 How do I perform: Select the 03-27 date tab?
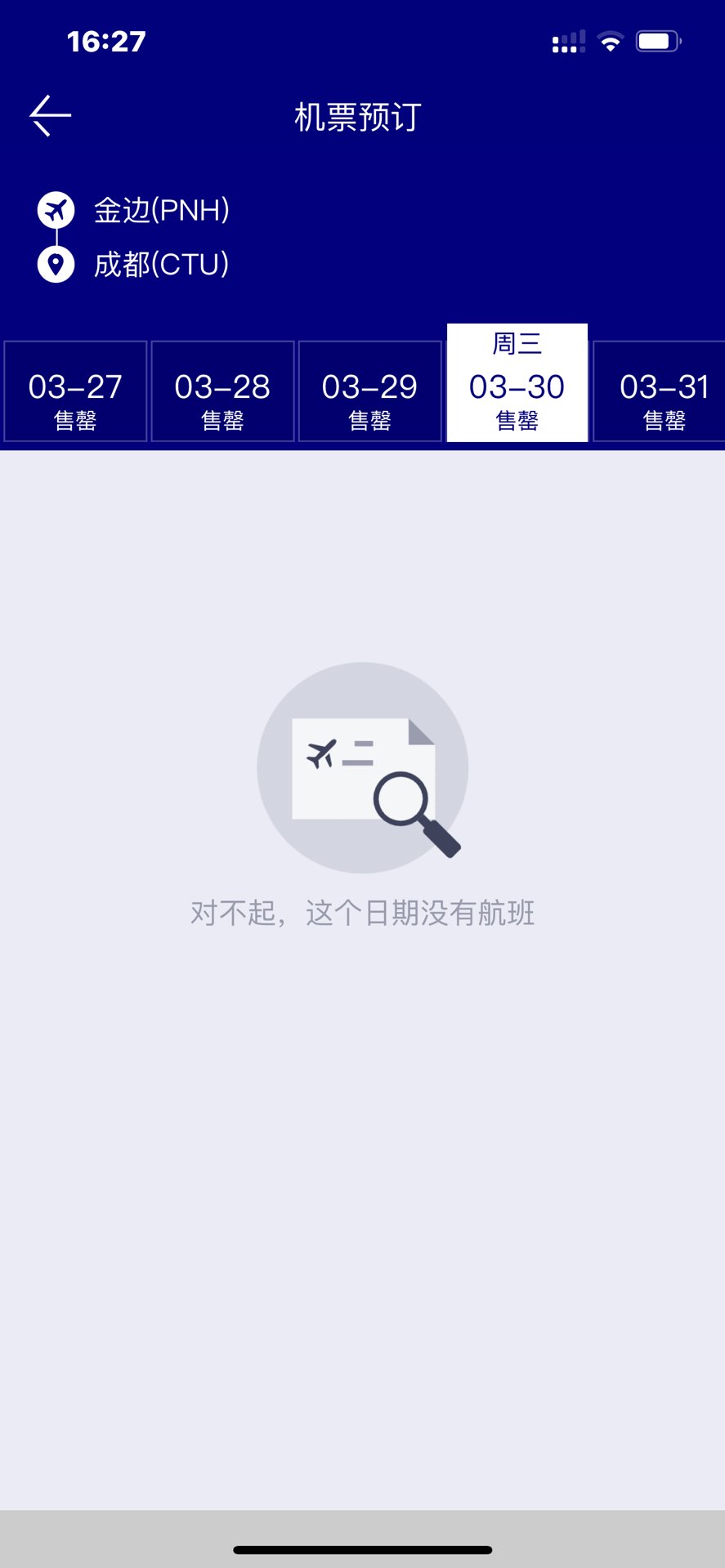75,391
